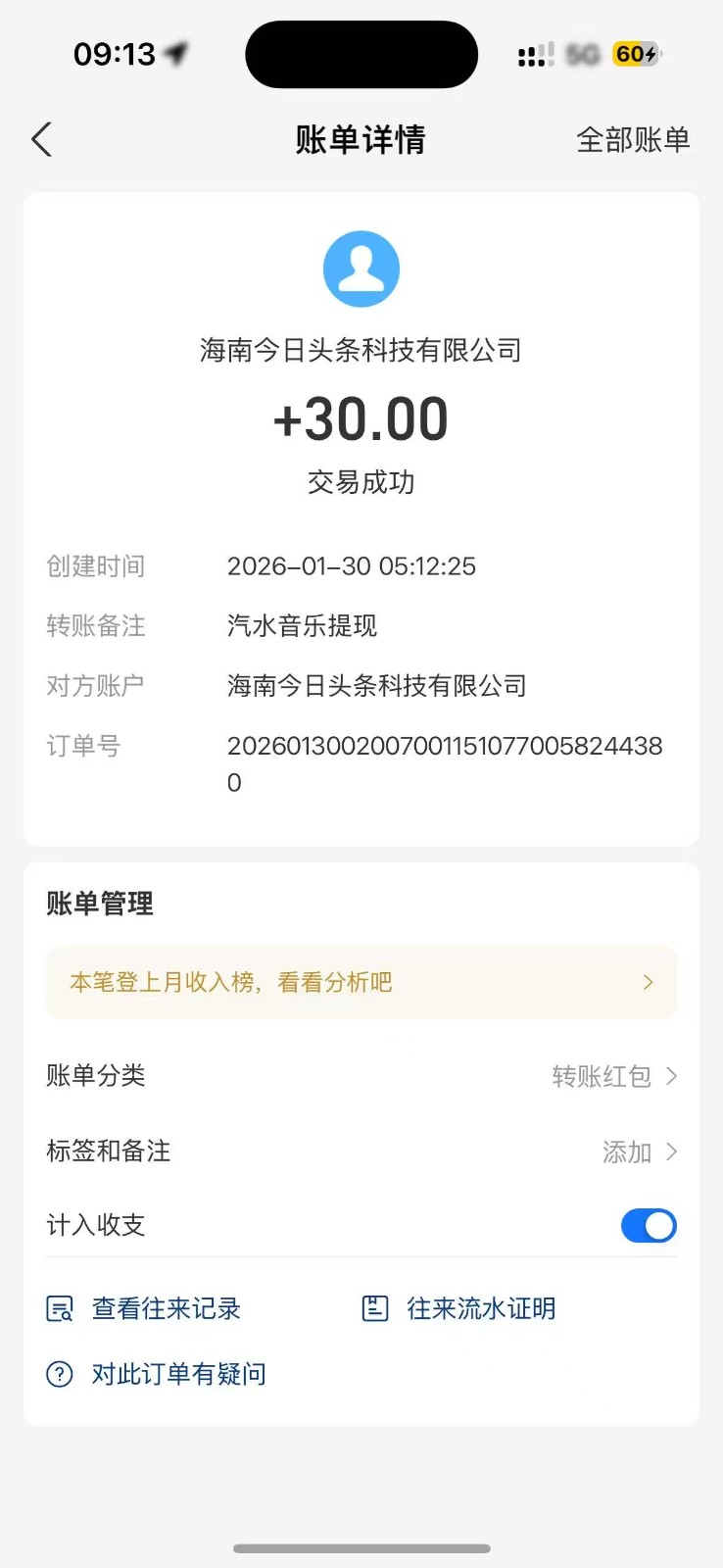Expand 账单分类 showing 转账红包

[671, 1075]
